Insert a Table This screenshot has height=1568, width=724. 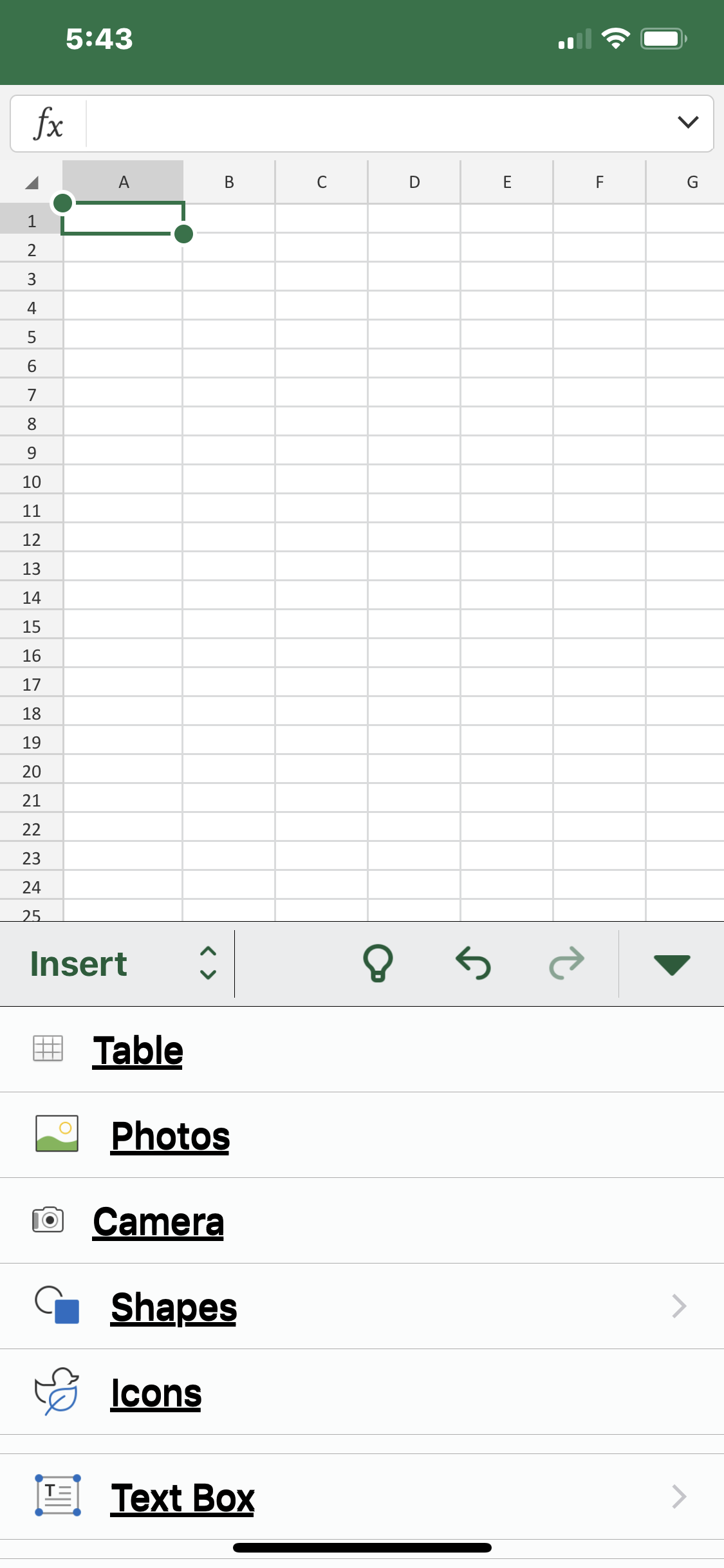[138, 1050]
